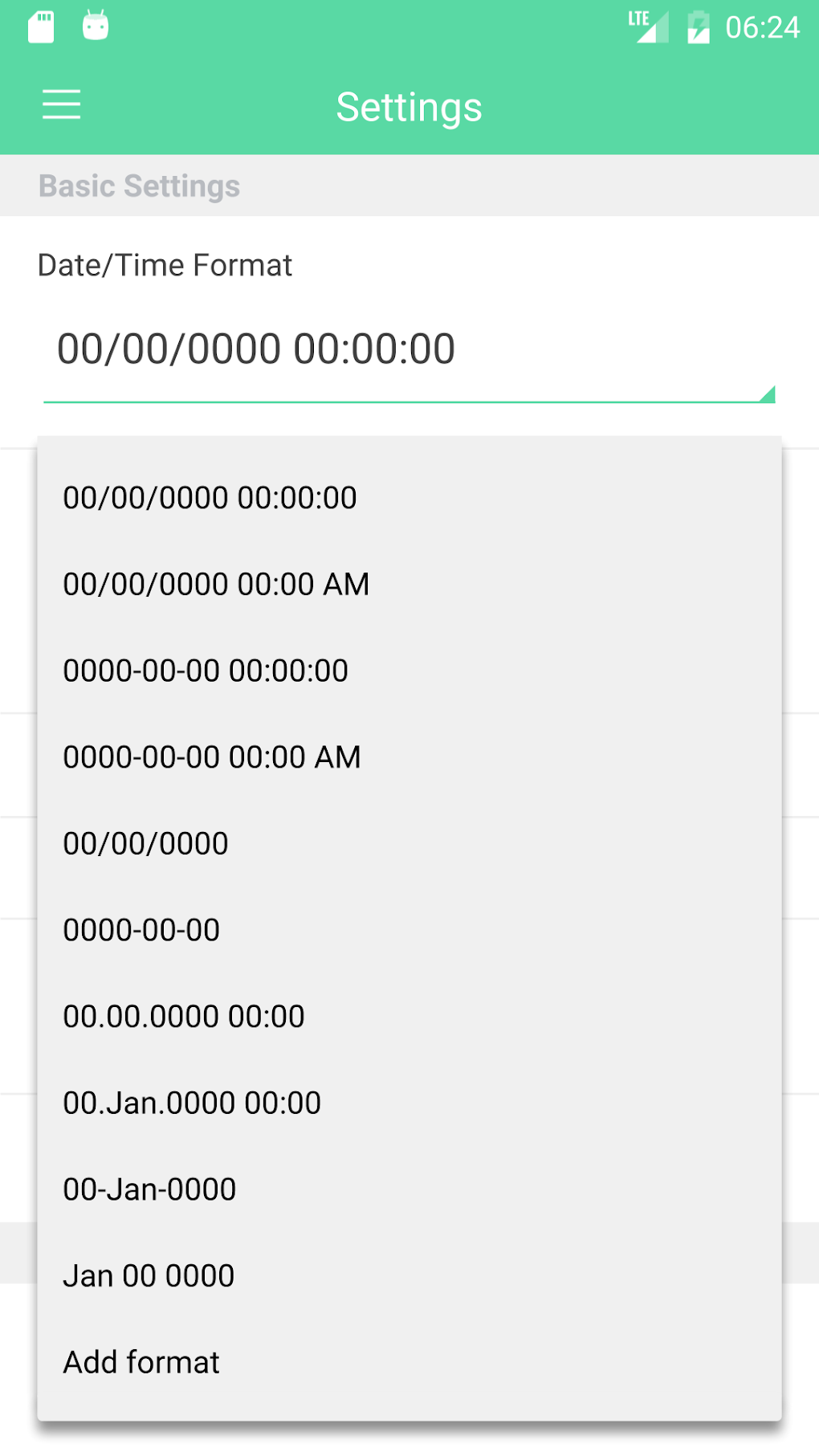Click the Basic Settings section header
The height and width of the screenshot is (1456, 819).
(x=139, y=185)
